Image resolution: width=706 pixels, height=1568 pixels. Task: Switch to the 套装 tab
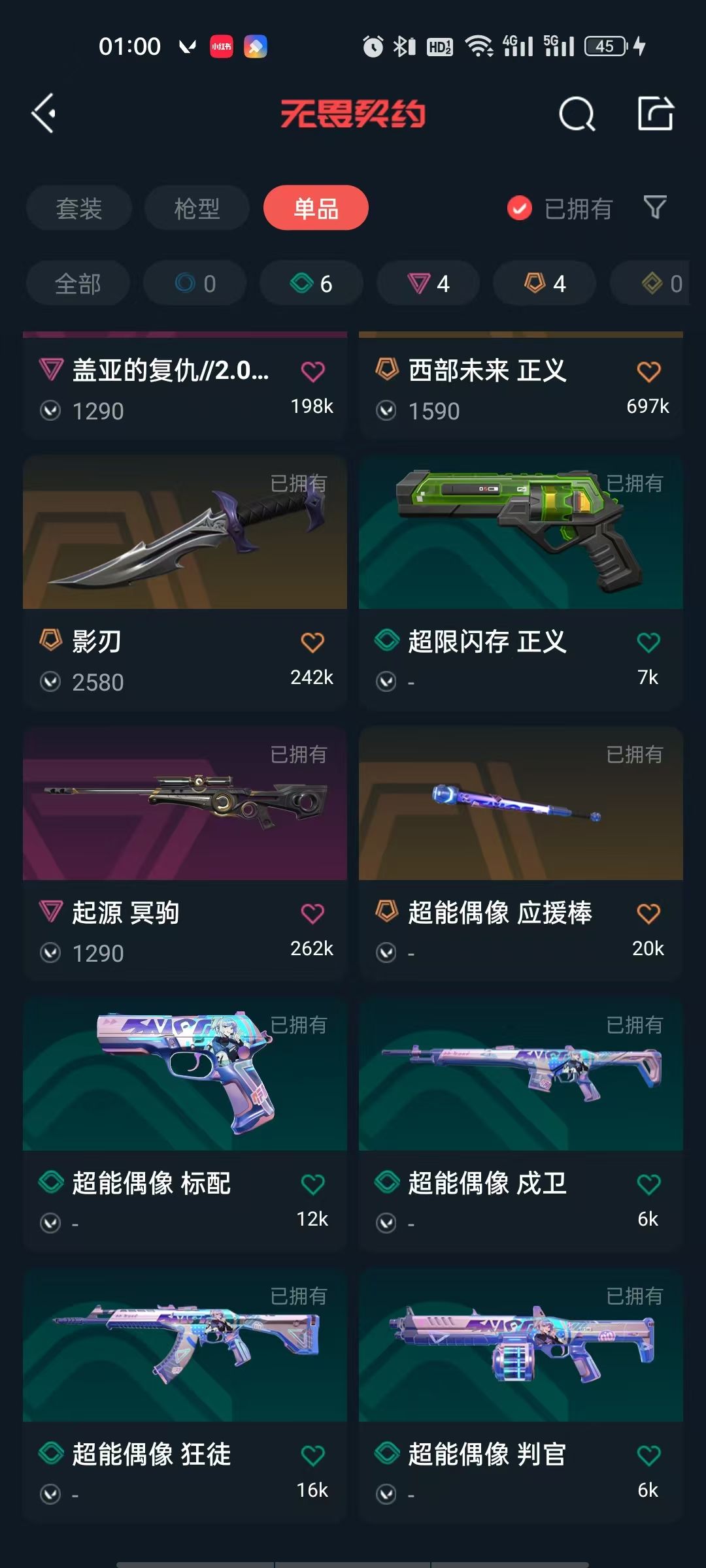tap(79, 208)
